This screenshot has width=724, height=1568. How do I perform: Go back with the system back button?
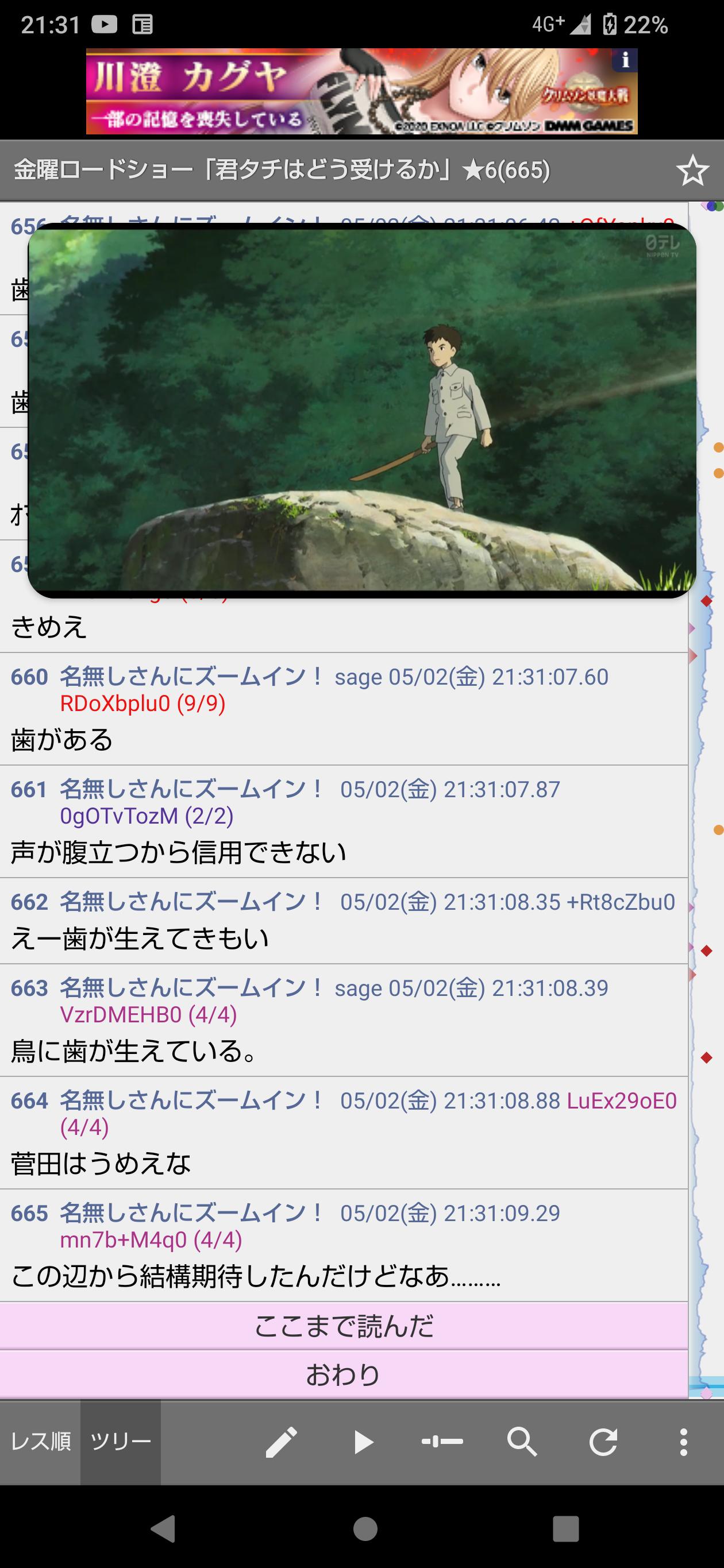pyautogui.click(x=163, y=1528)
